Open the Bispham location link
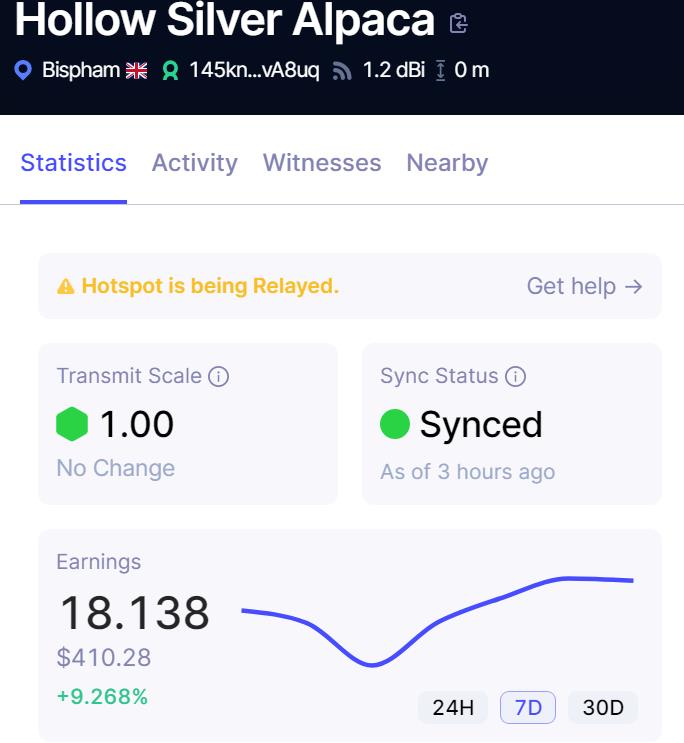Image resolution: width=684 pixels, height=743 pixels. click(x=80, y=71)
